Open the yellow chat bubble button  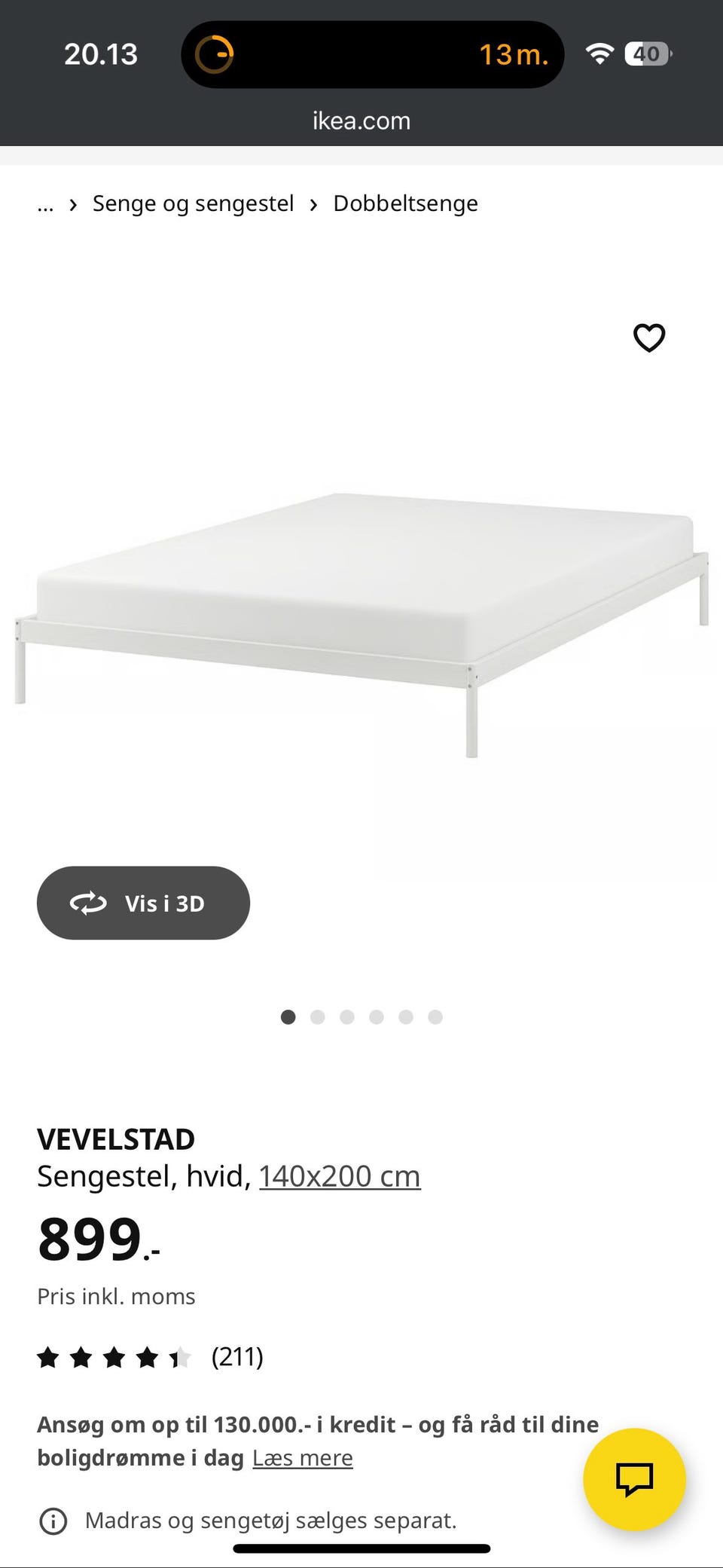click(634, 1478)
